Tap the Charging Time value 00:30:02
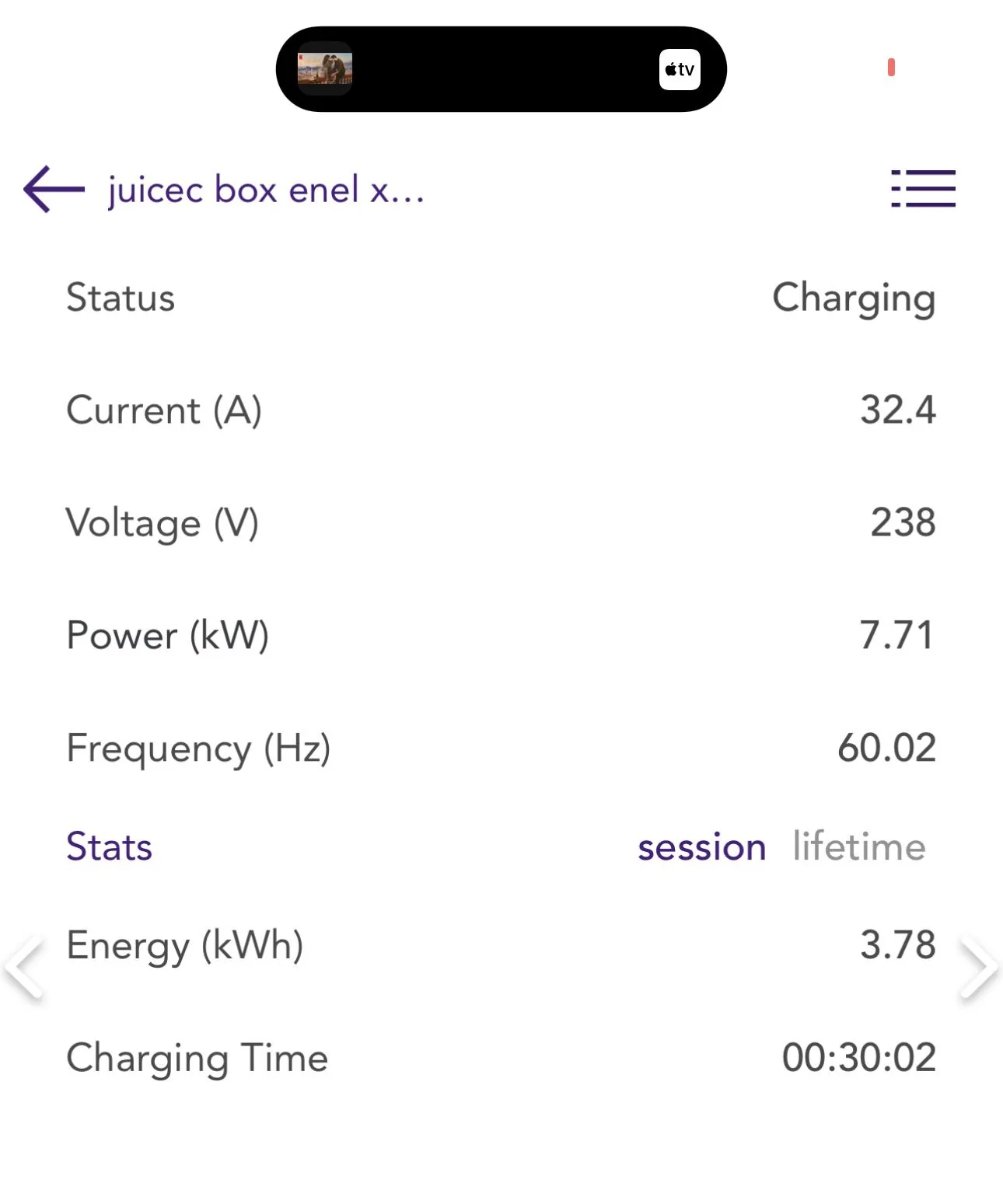The width and height of the screenshot is (1003, 1204). pos(860,1058)
